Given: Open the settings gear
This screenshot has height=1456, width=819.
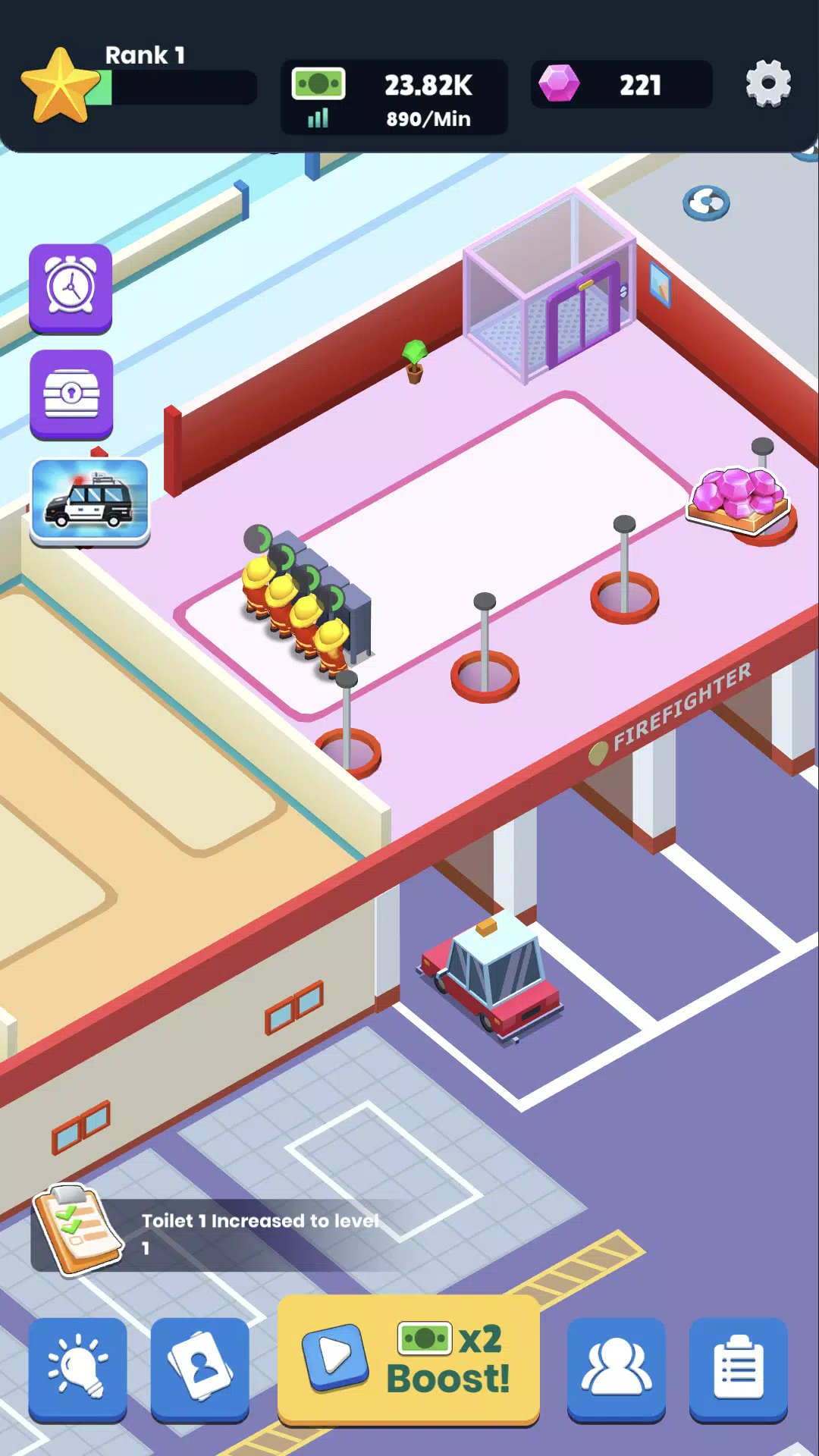Looking at the screenshot, I should 768,84.
